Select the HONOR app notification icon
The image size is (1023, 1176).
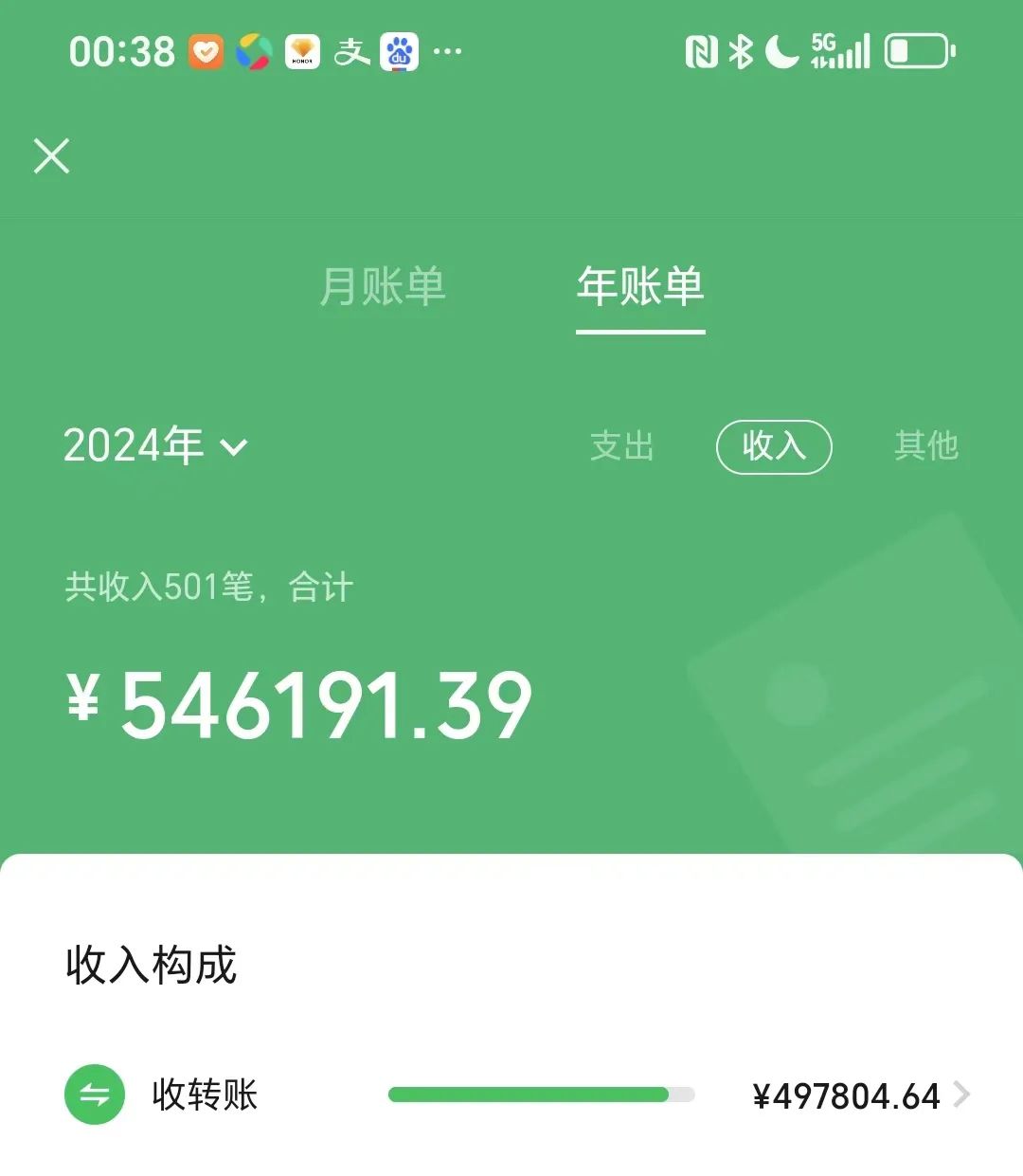point(300,52)
